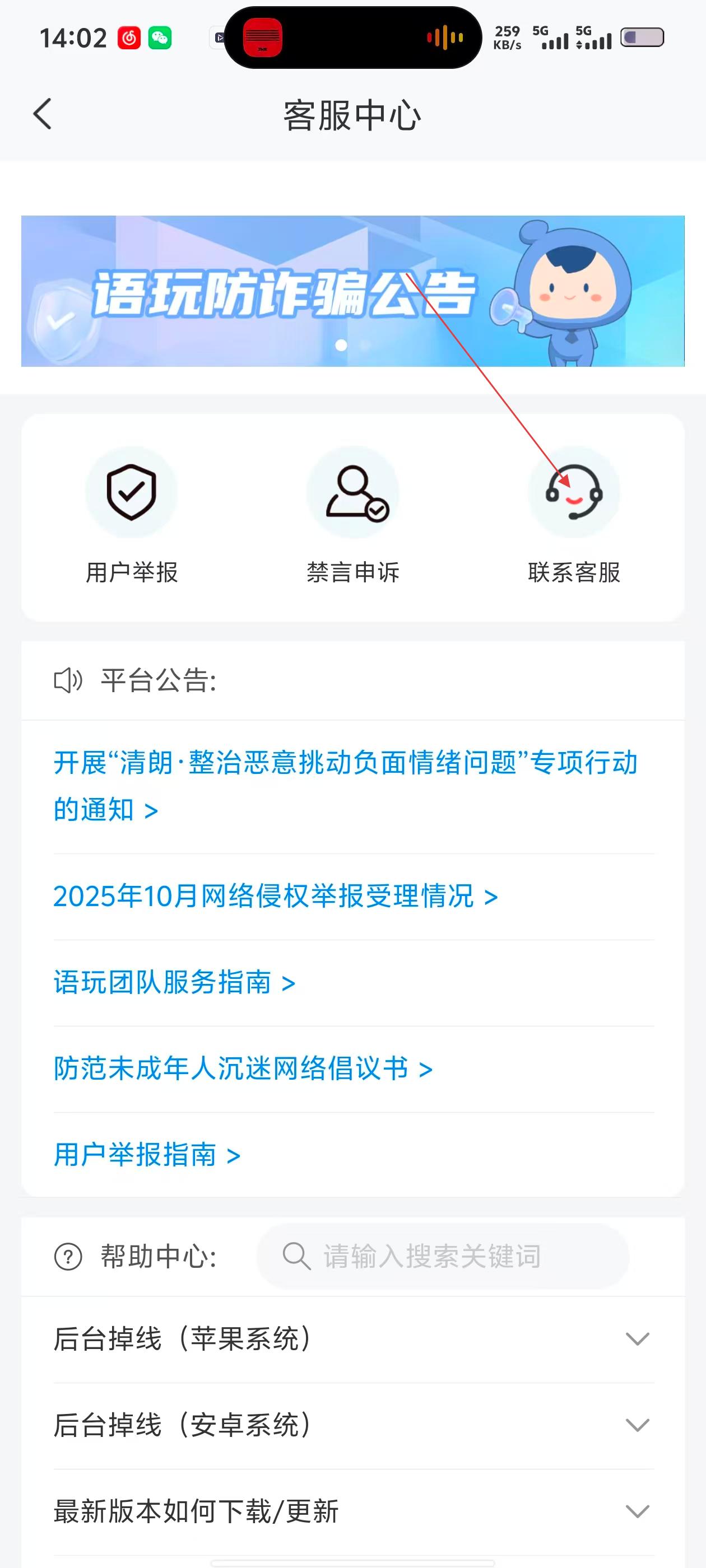The image size is (706, 1568).
Task: Expand 后台掉线（安卓系统）
Action: 352,1426
